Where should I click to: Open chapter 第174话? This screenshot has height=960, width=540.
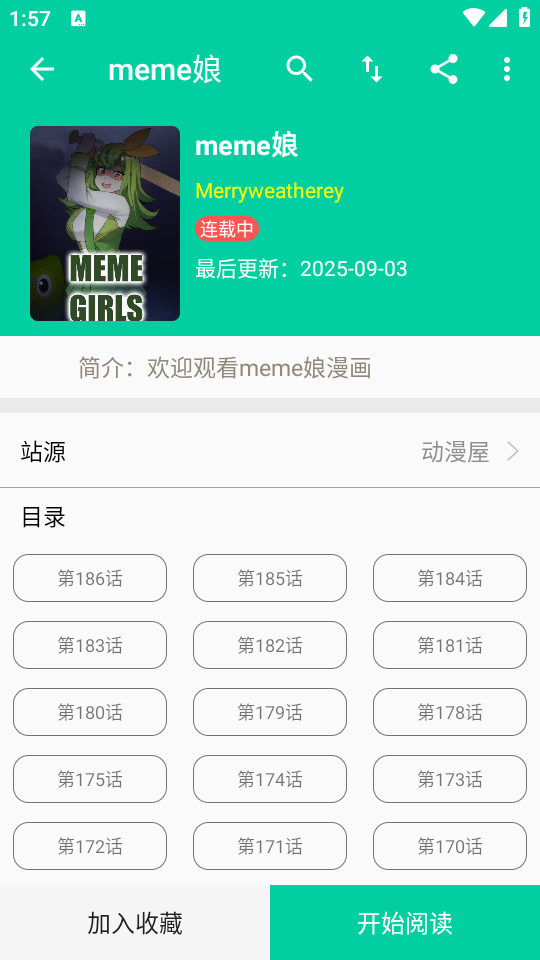pos(270,779)
